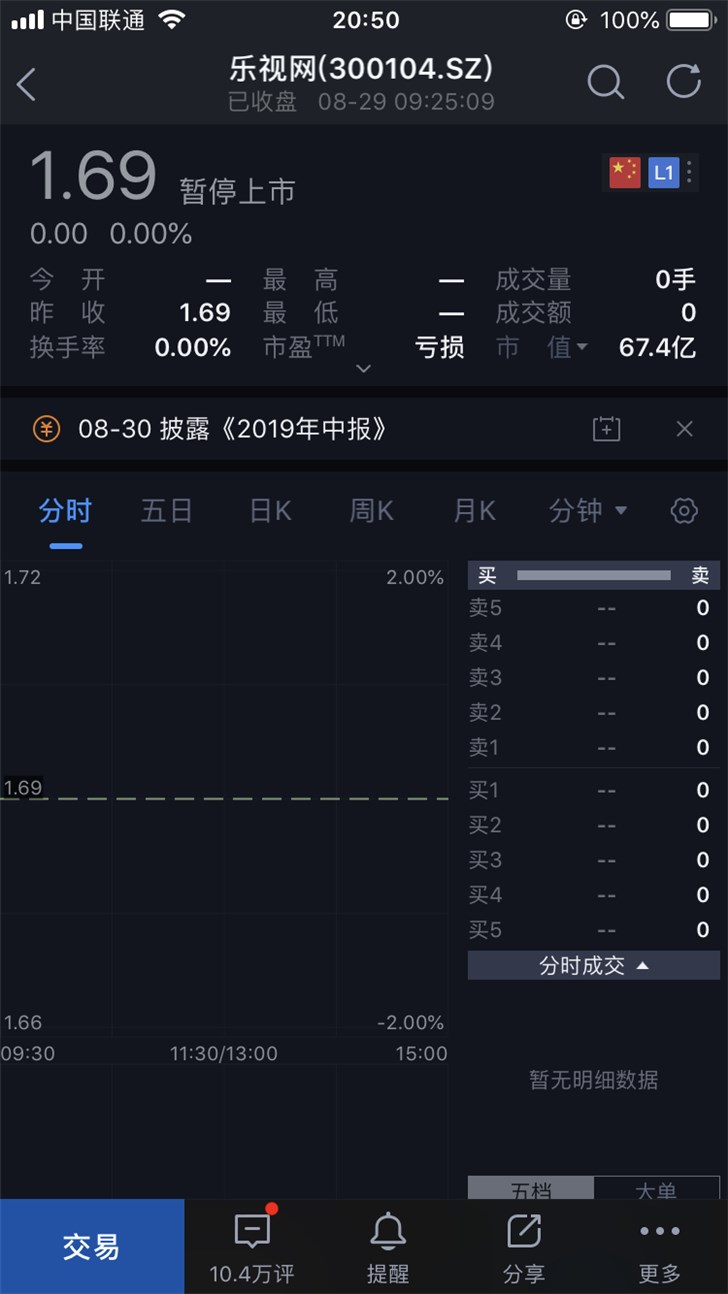This screenshot has height=1294, width=728.
Task: Dismiss the 2019年中报 disclosure banner
Action: coord(684,430)
